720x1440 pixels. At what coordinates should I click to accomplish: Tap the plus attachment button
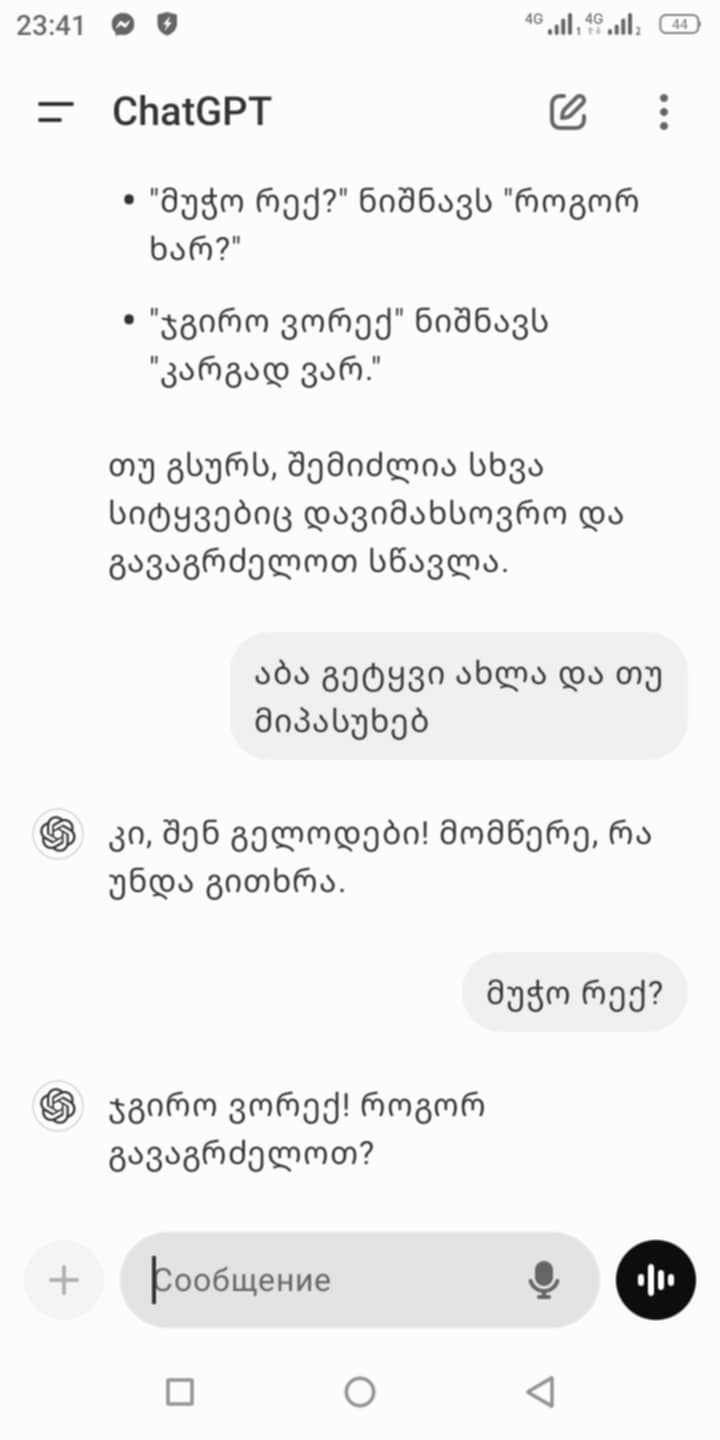click(x=63, y=1280)
